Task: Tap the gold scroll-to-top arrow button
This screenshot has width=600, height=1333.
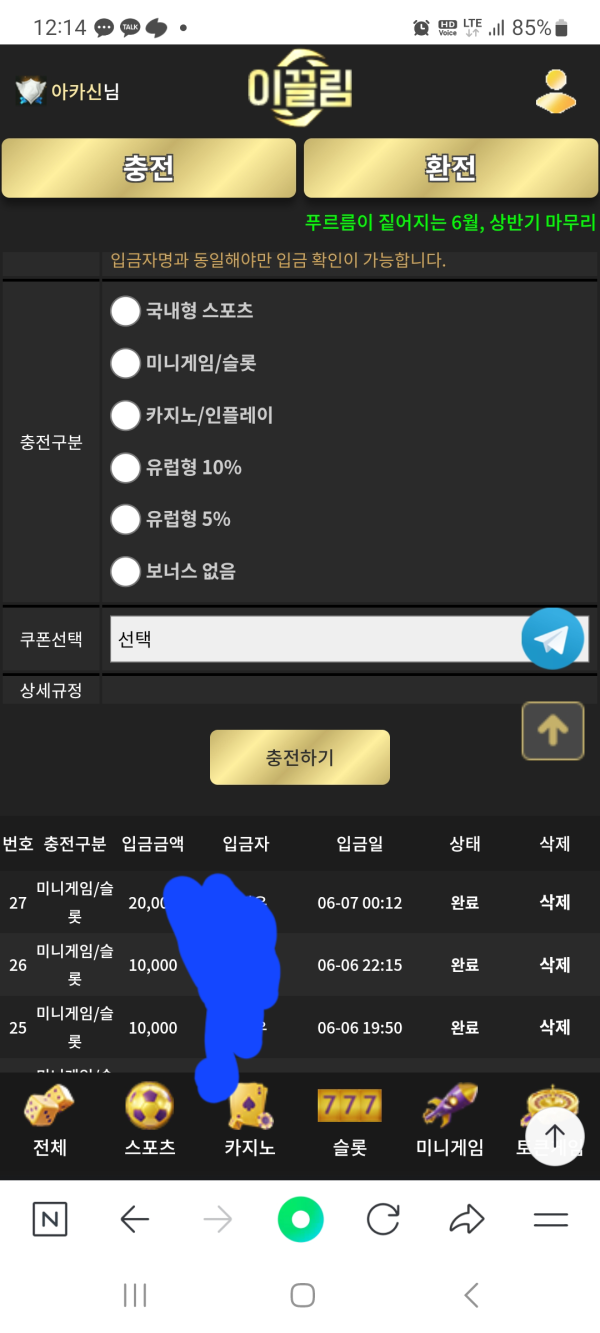Action: 552,731
